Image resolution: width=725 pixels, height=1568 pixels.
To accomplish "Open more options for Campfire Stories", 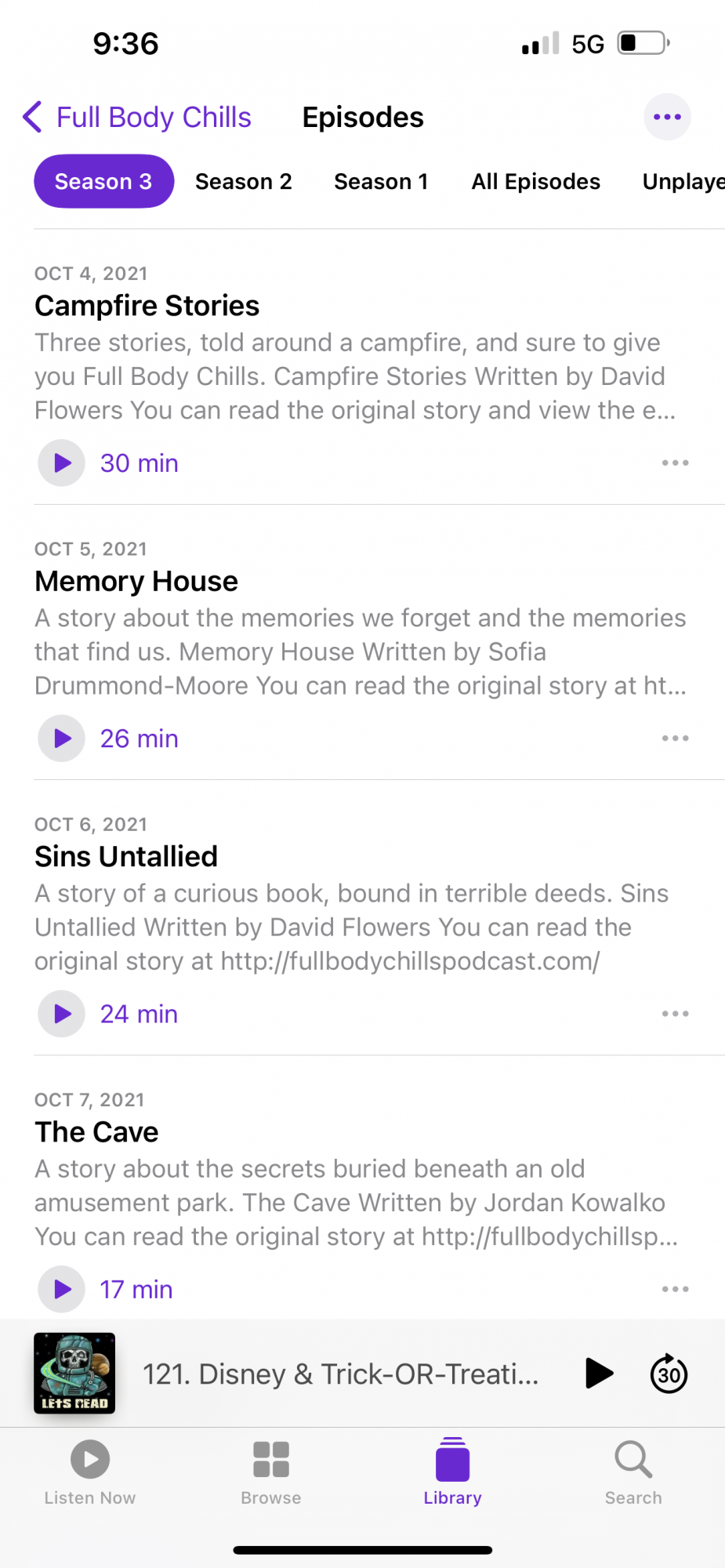I will [x=675, y=463].
